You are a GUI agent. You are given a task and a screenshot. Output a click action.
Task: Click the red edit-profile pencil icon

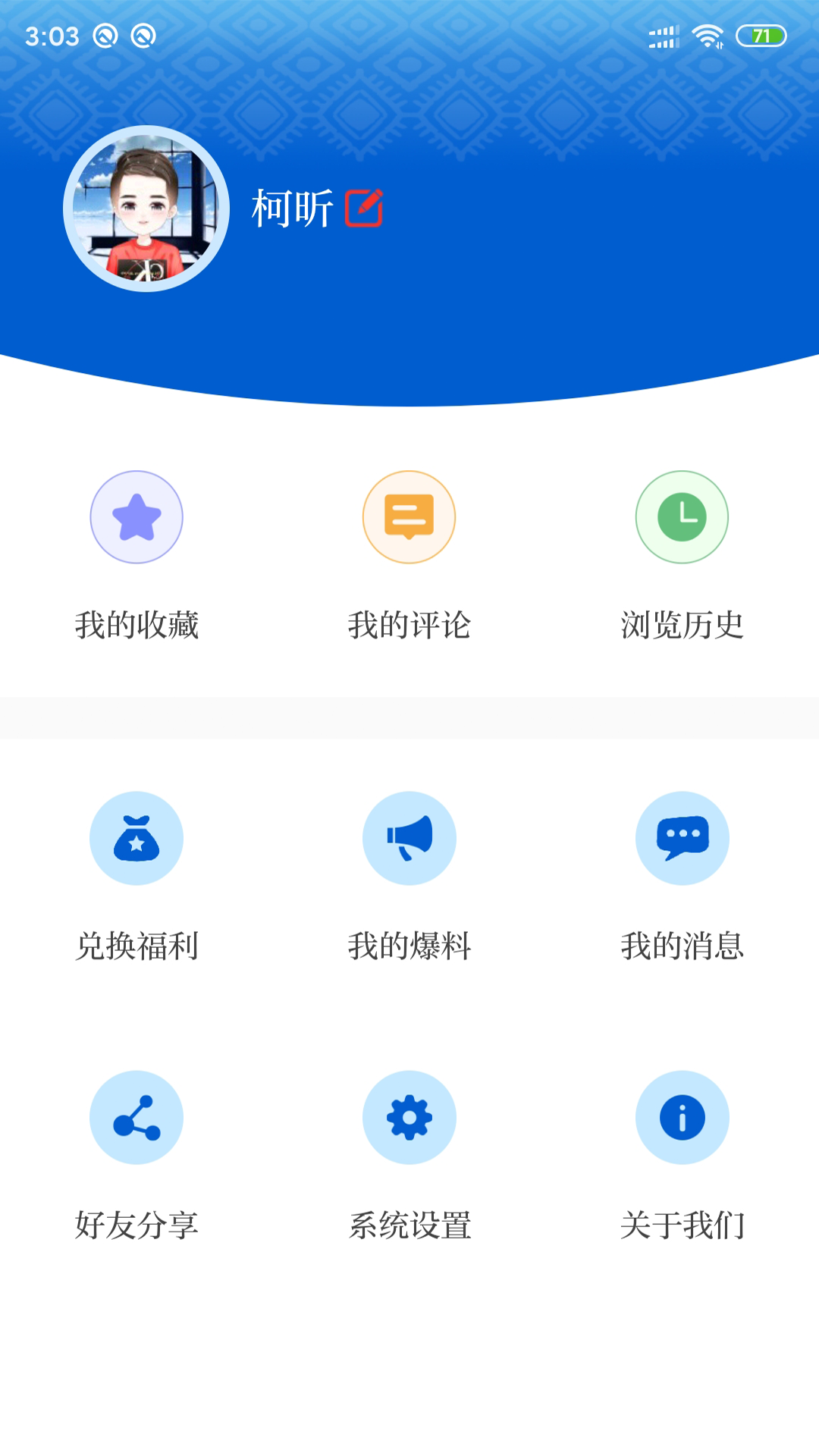tap(366, 206)
